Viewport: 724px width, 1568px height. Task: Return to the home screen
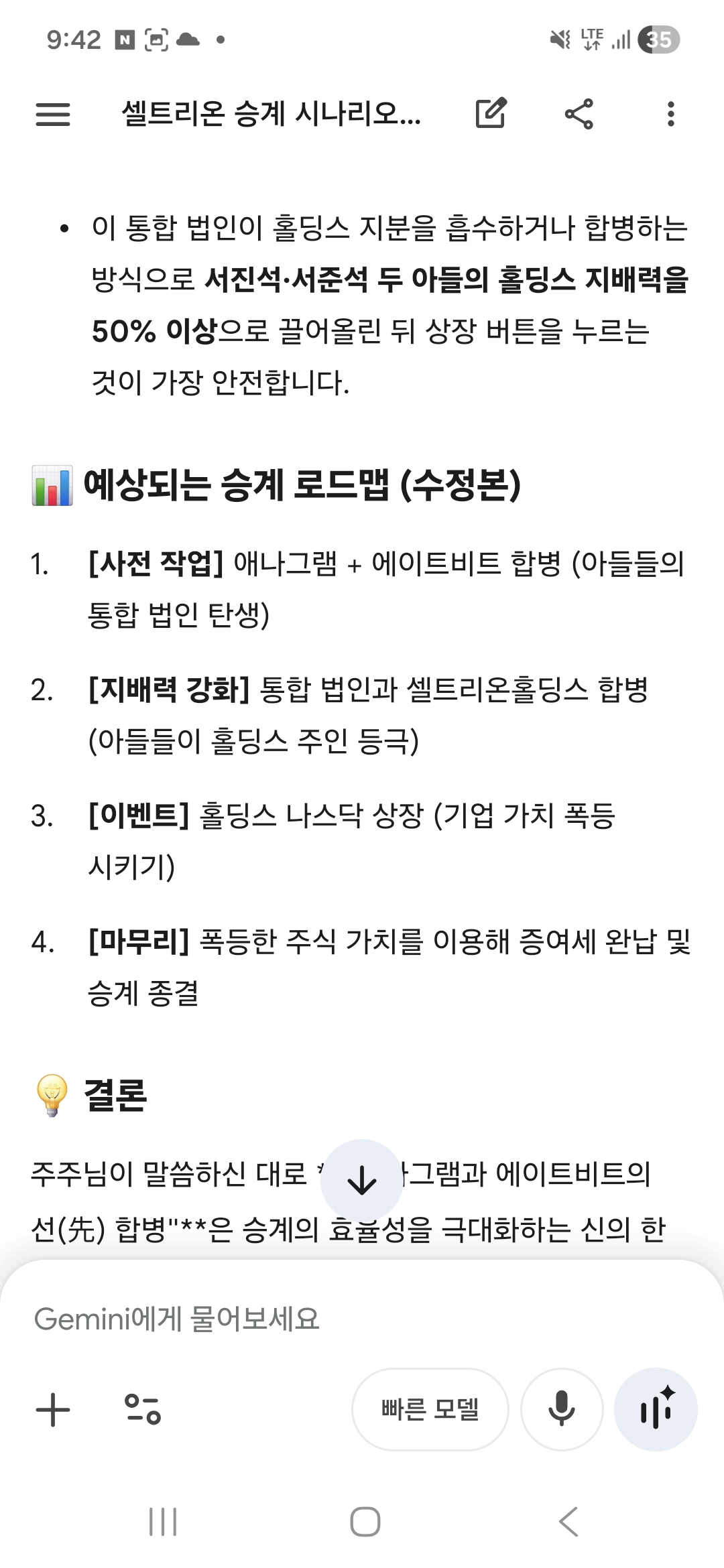[x=365, y=1522]
